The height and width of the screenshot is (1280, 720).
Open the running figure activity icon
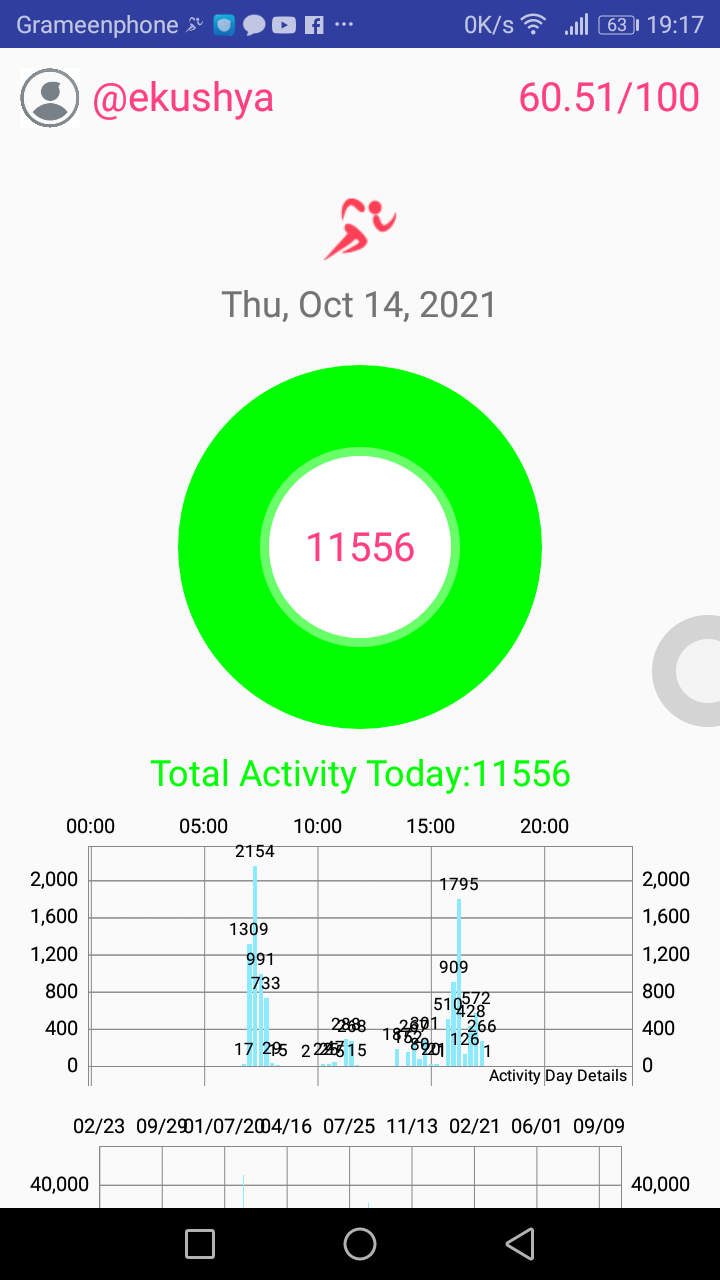360,228
